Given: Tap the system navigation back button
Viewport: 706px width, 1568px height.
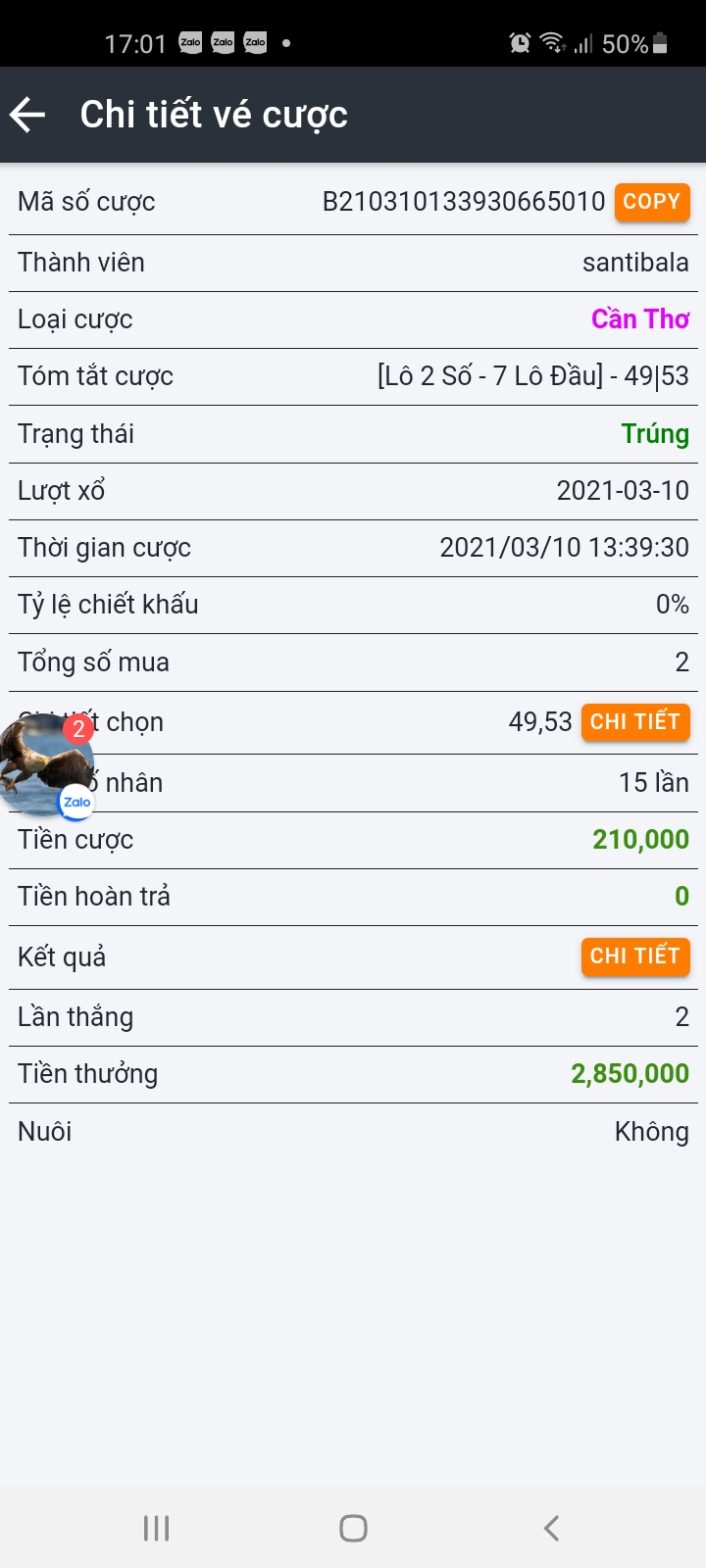Looking at the screenshot, I should coord(551,1528).
